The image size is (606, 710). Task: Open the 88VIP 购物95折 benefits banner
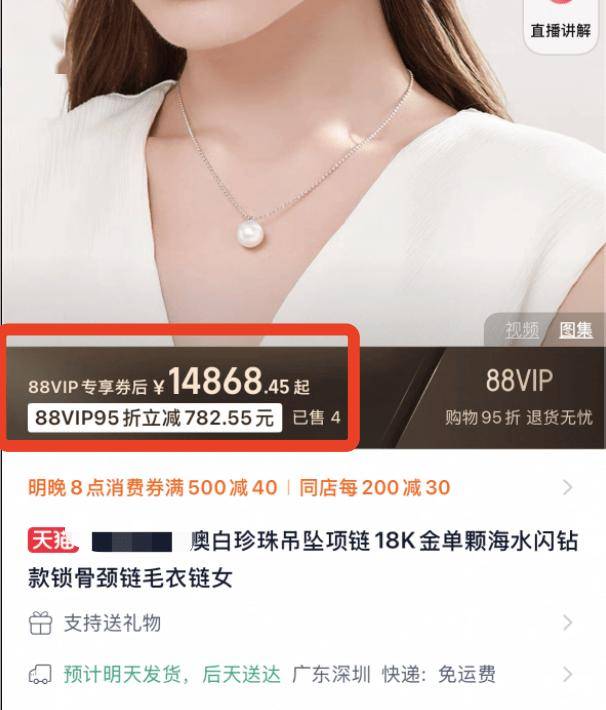tap(519, 397)
